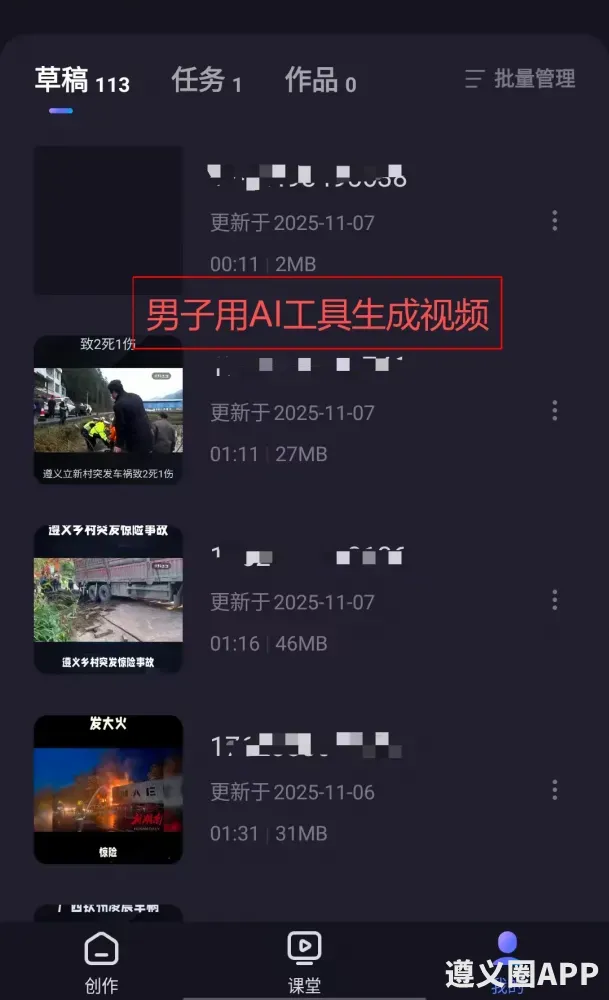Open overflow menu for the 01:16 46MB draft
This screenshot has height=1000, width=609.
pyautogui.click(x=555, y=600)
